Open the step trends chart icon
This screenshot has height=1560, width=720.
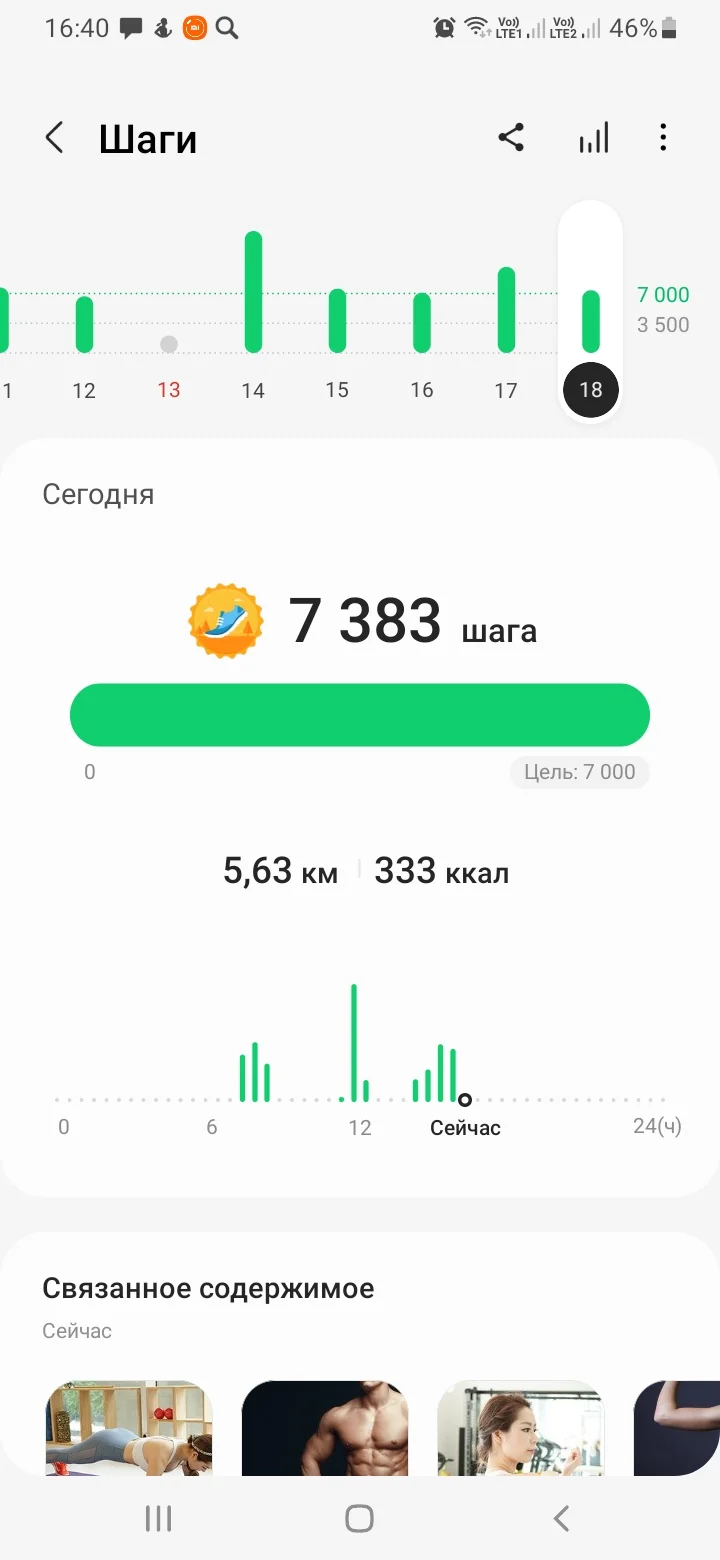point(593,138)
